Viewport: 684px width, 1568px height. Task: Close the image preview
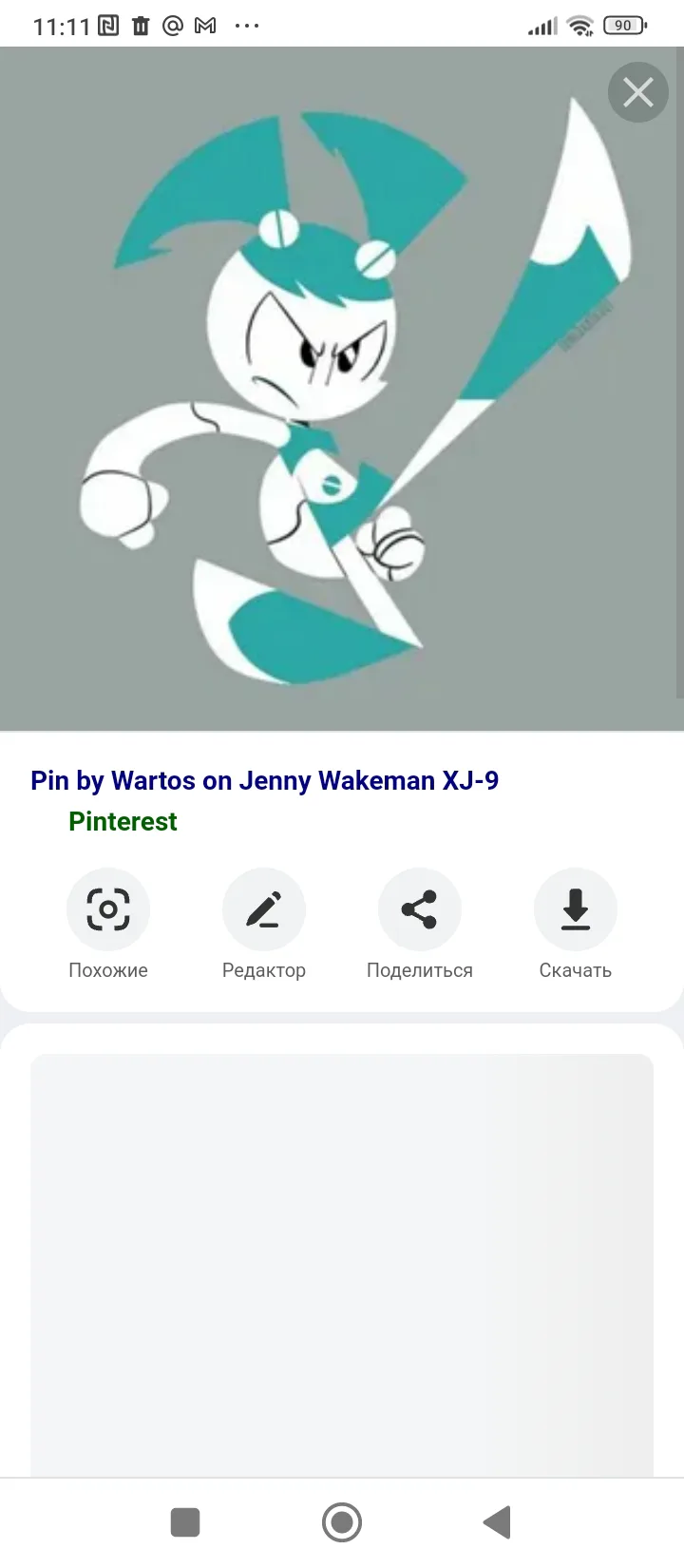pyautogui.click(x=638, y=92)
